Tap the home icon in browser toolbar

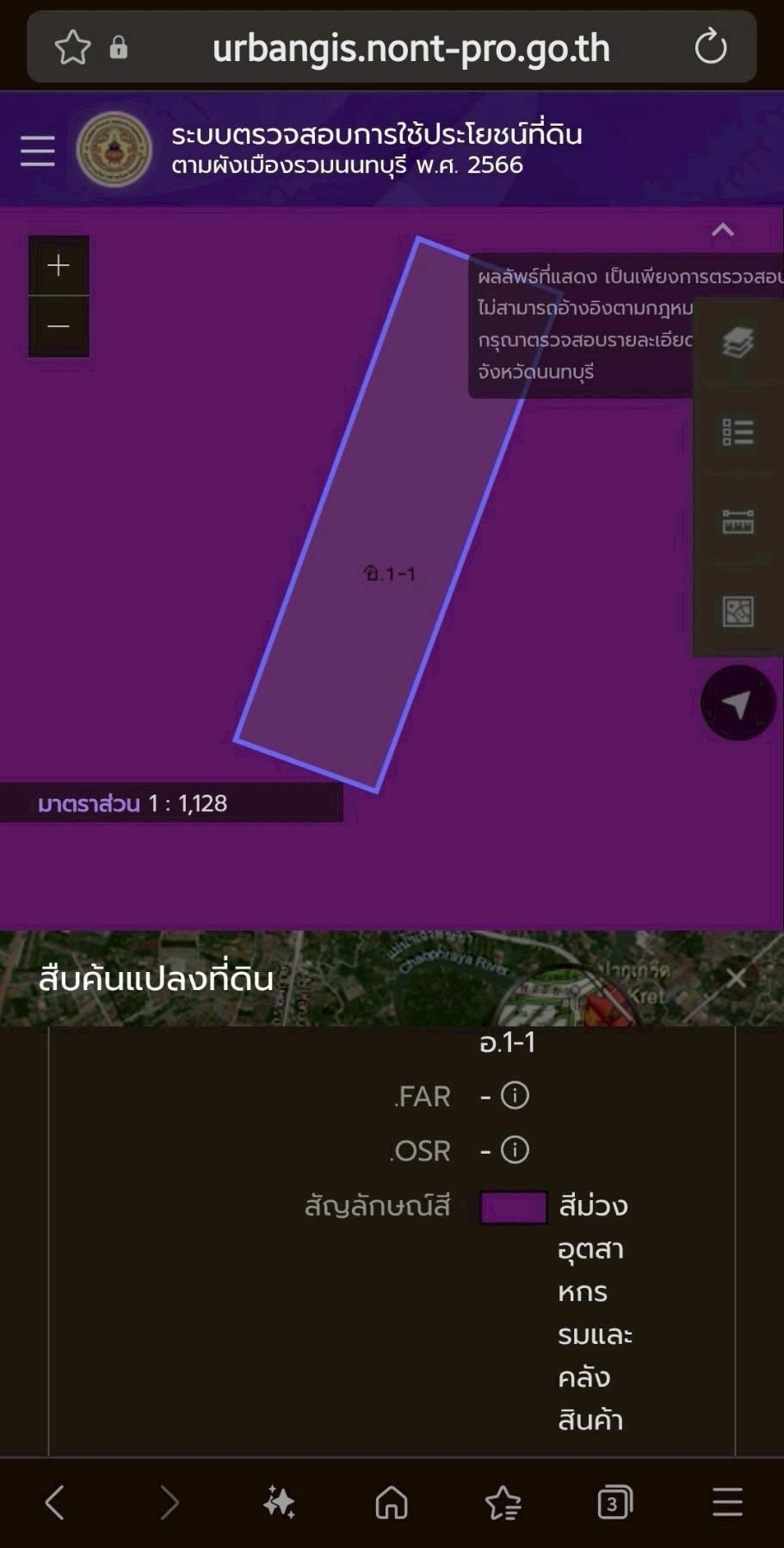pyautogui.click(x=392, y=1502)
